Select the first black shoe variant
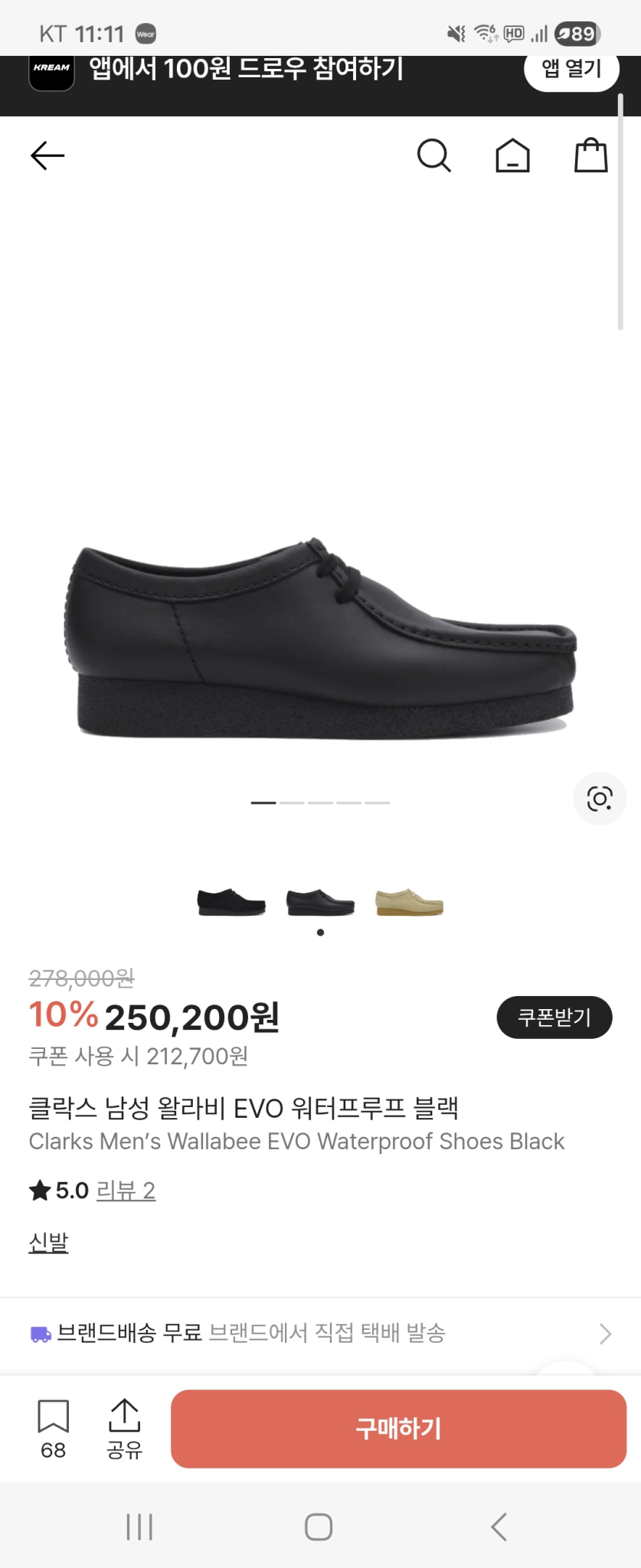This screenshot has width=641, height=1568. click(231, 902)
